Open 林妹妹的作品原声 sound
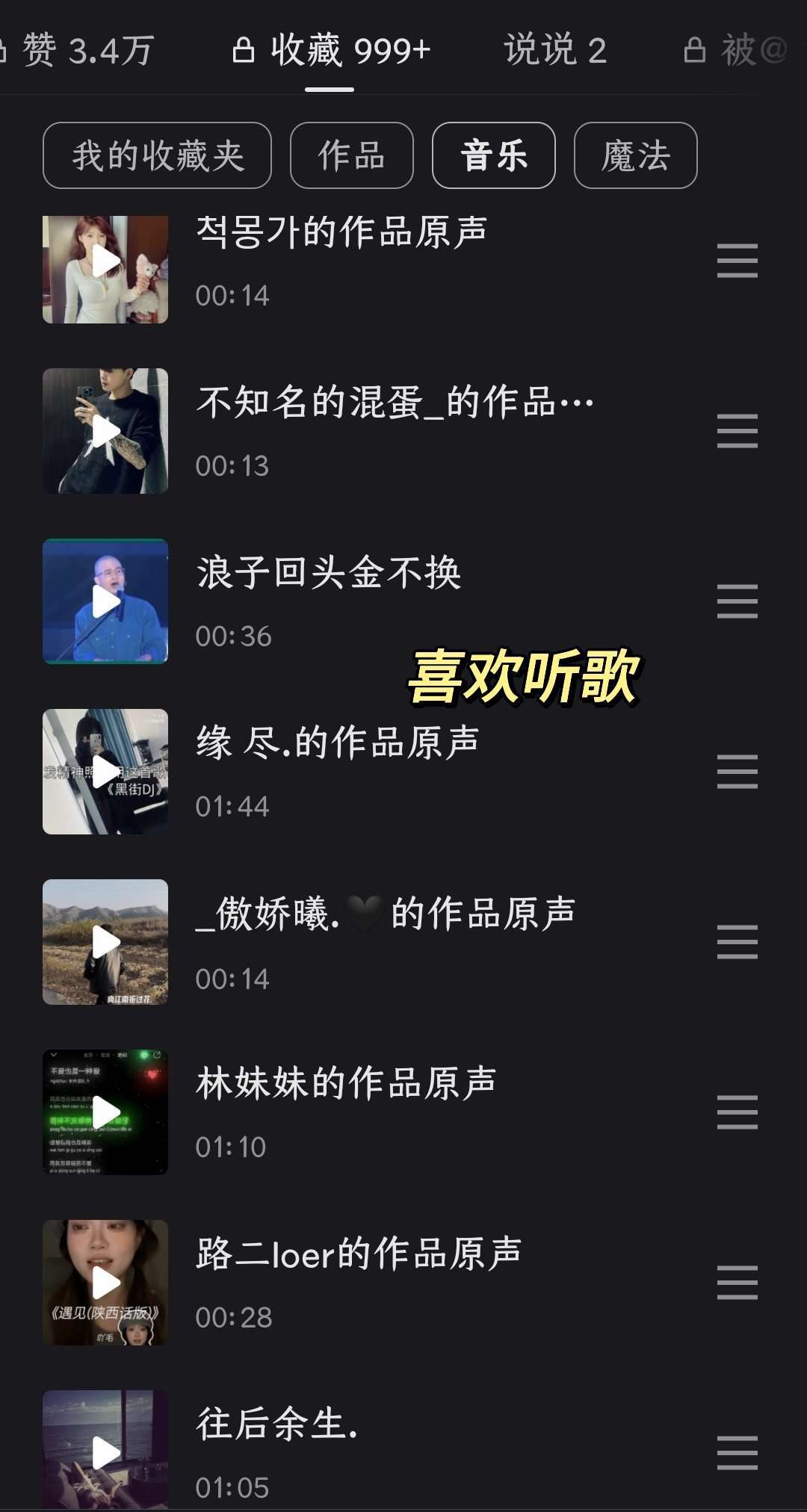The image size is (807, 1512). click(x=346, y=1083)
